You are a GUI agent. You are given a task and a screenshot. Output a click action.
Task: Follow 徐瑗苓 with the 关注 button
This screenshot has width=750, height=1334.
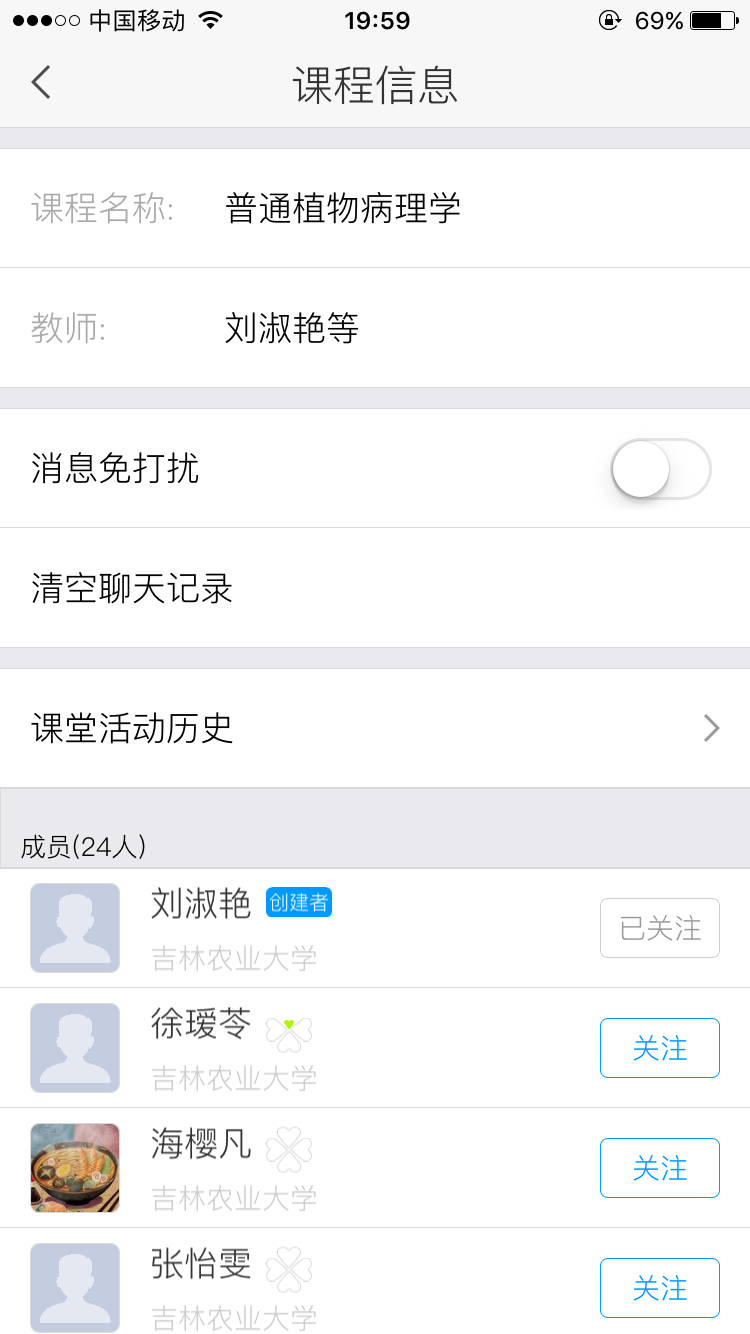tap(659, 1048)
